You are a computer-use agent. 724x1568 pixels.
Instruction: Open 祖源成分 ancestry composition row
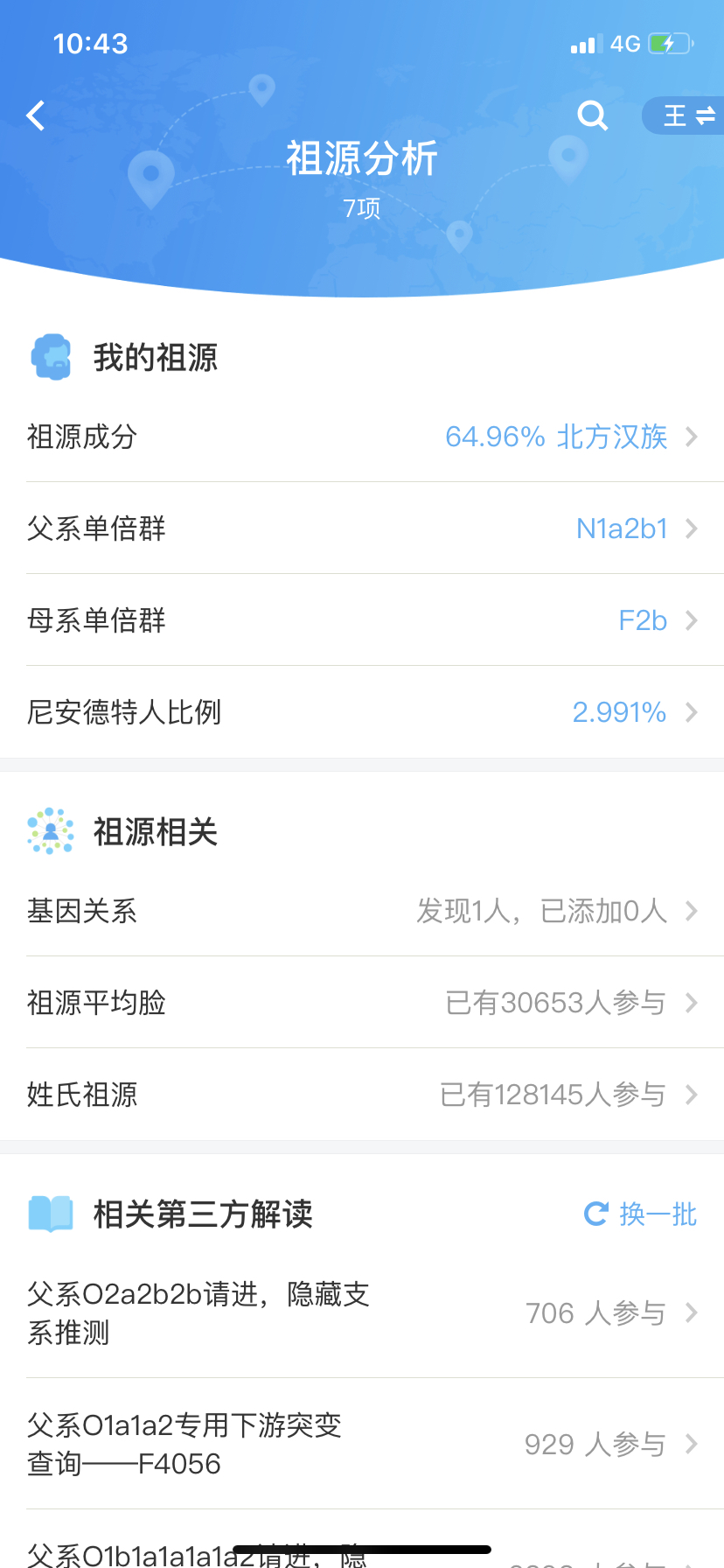[x=362, y=437]
